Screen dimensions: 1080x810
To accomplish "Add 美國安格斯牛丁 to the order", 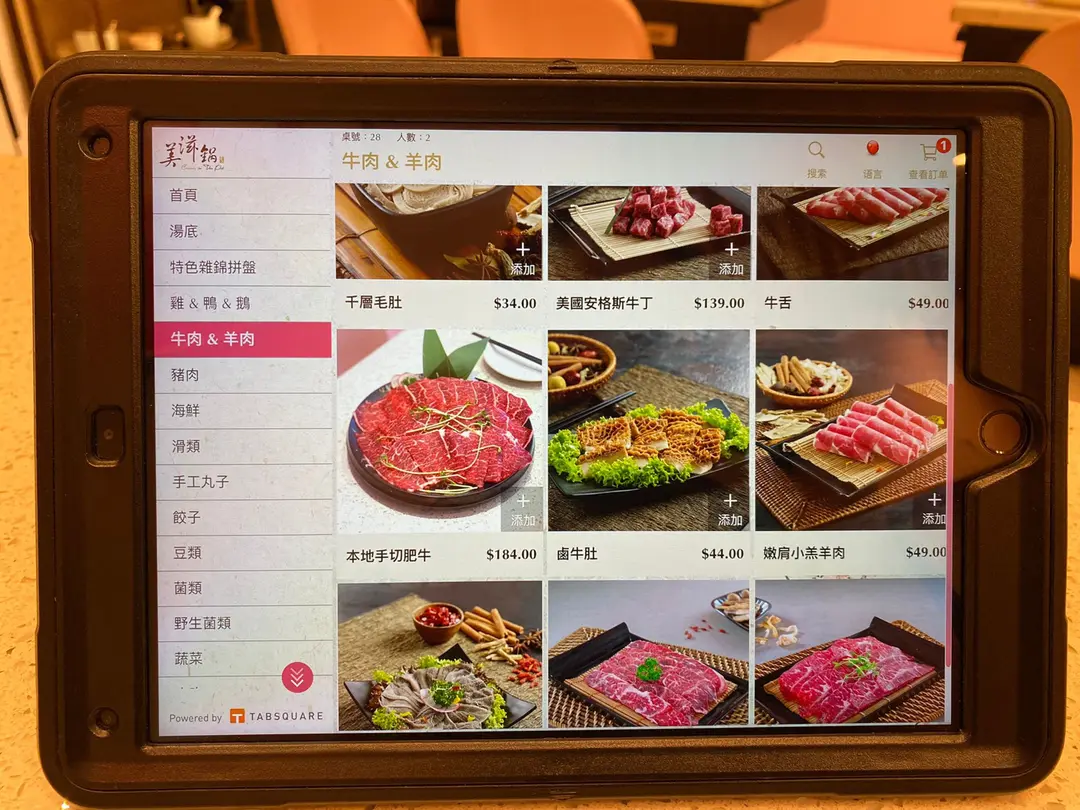I will pyautogui.click(x=730, y=258).
